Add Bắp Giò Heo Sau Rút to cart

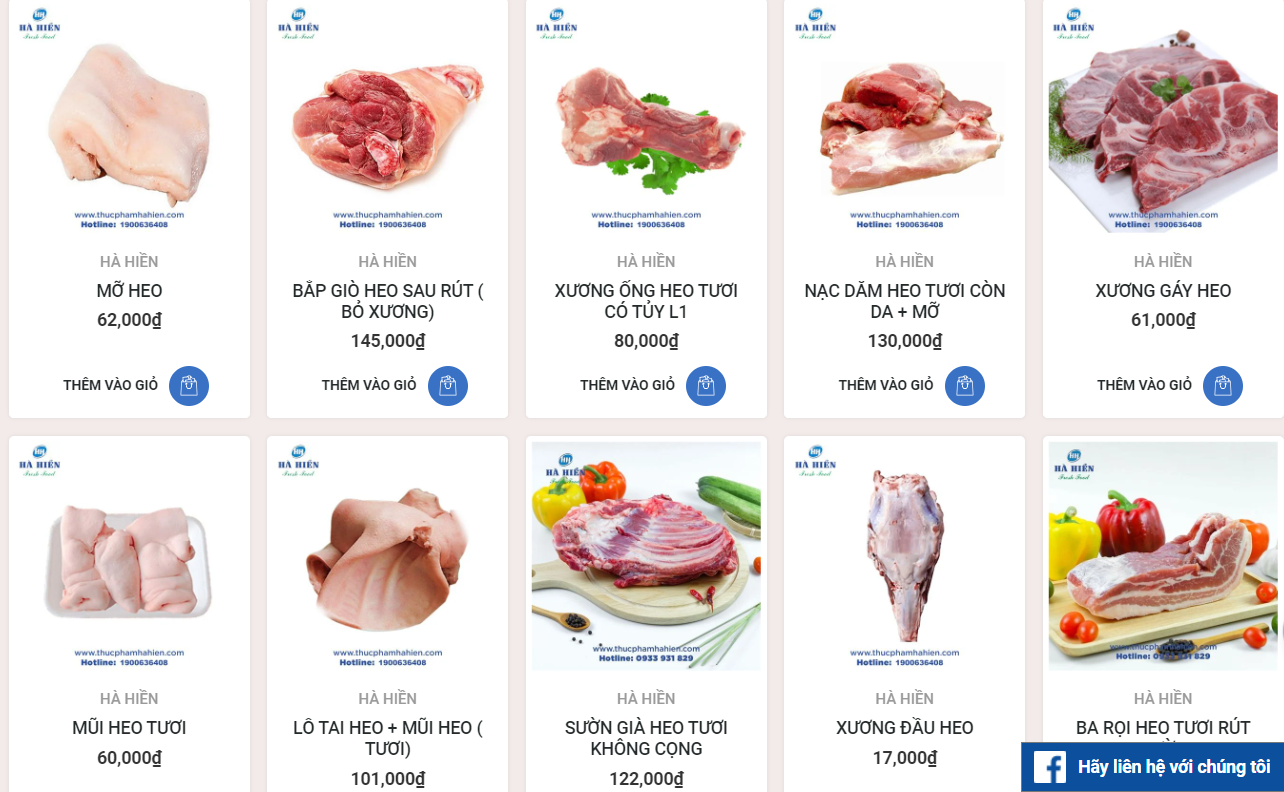tap(447, 386)
